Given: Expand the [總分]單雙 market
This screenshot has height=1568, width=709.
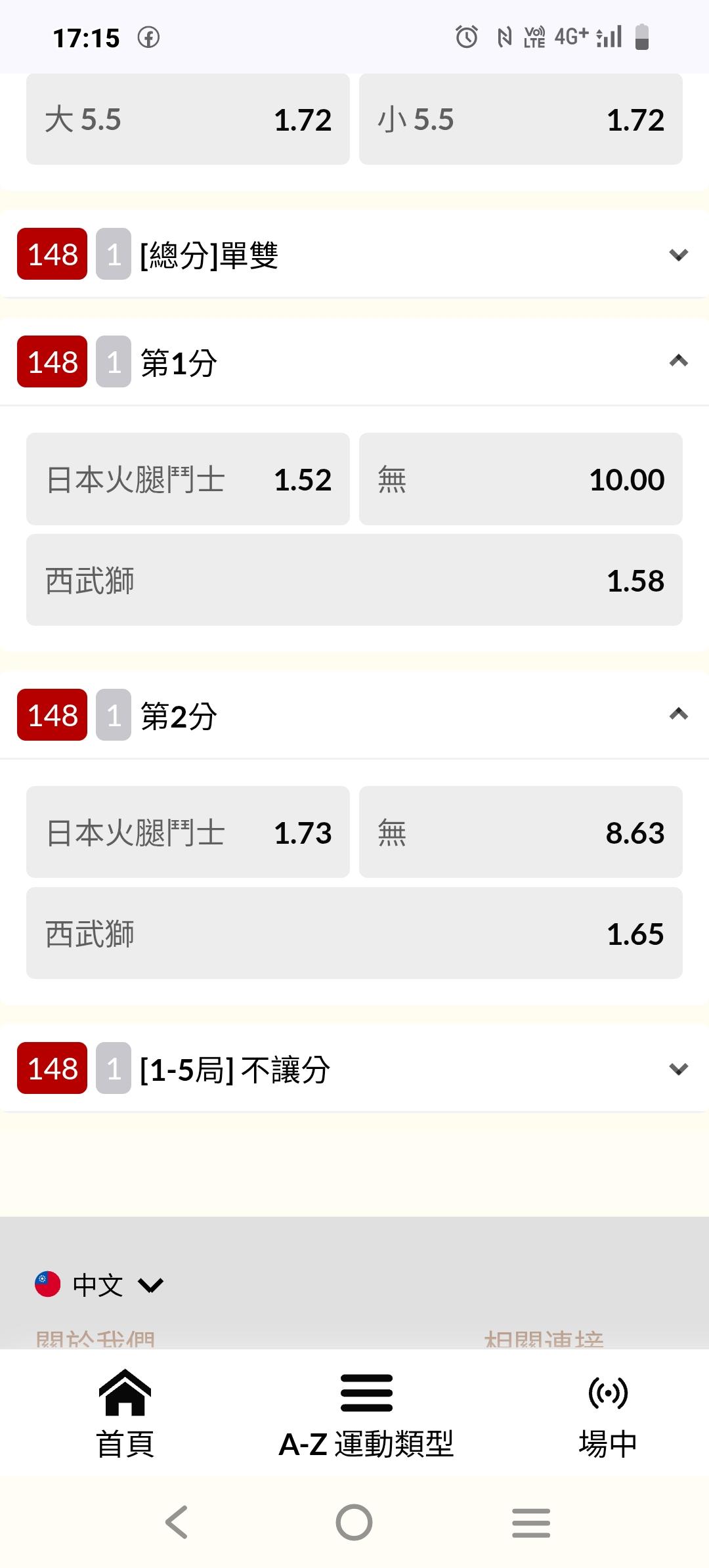Looking at the screenshot, I should 354,254.
